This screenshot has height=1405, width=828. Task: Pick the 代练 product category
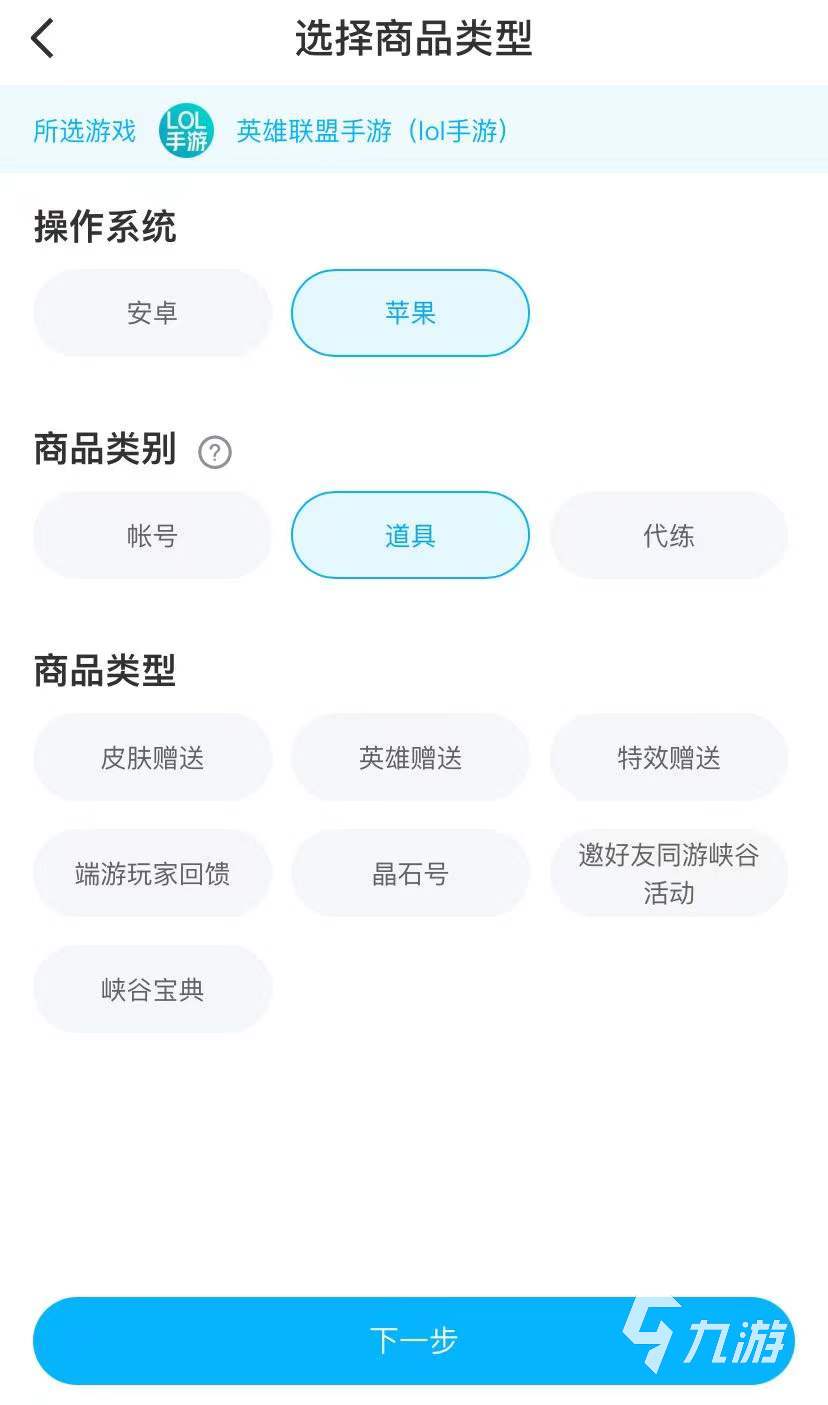click(x=668, y=536)
